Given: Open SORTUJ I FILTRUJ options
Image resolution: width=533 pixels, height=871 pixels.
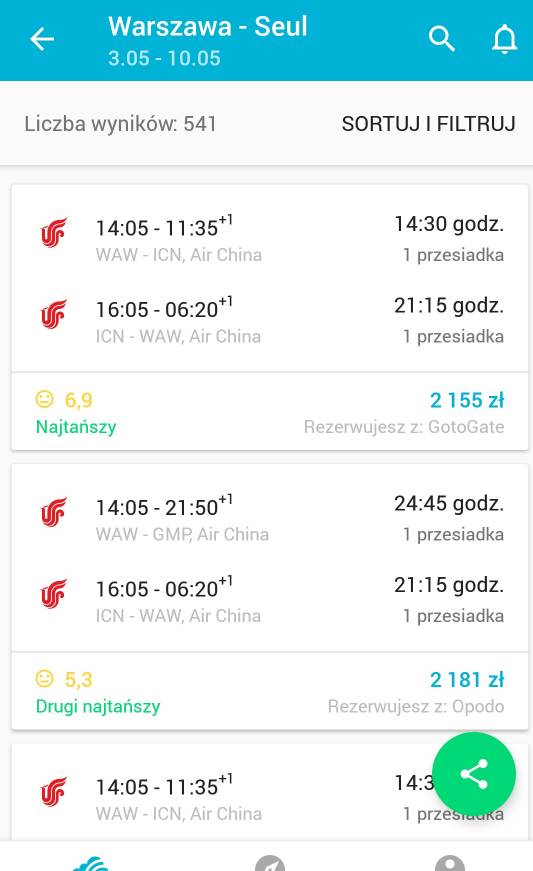Looking at the screenshot, I should pyautogui.click(x=428, y=123).
